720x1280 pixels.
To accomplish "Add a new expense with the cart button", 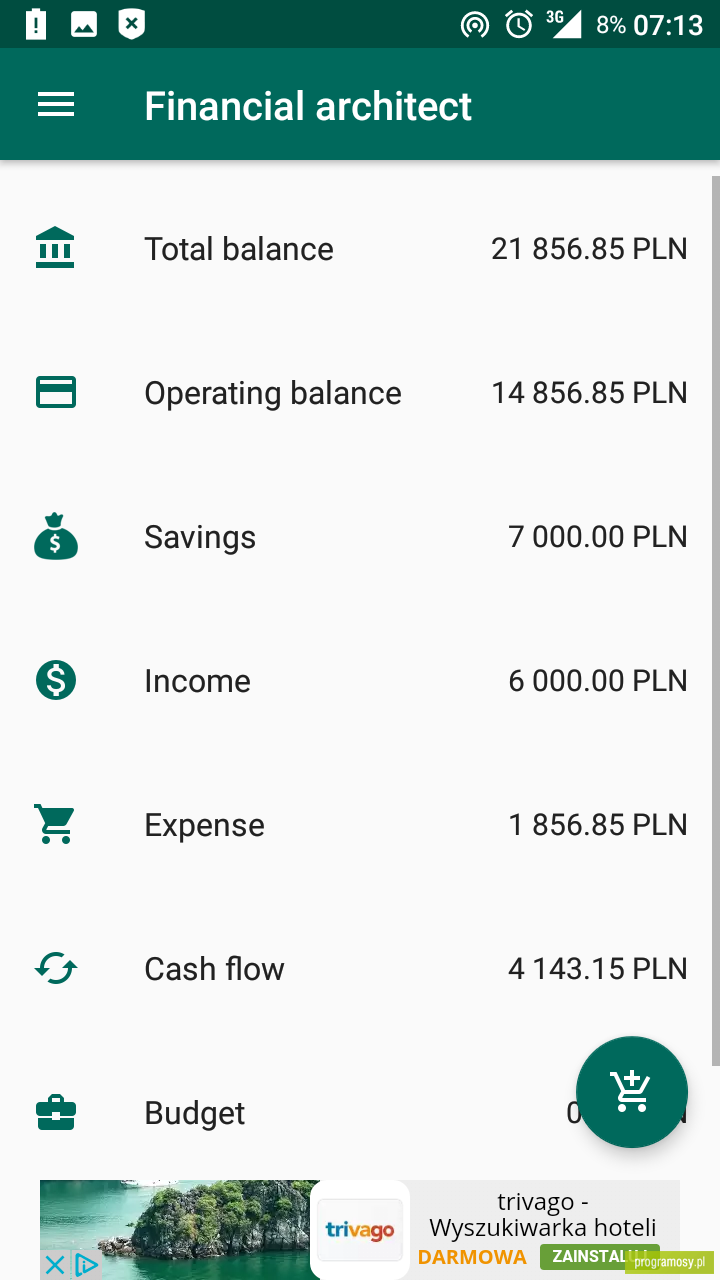I will pos(632,1092).
